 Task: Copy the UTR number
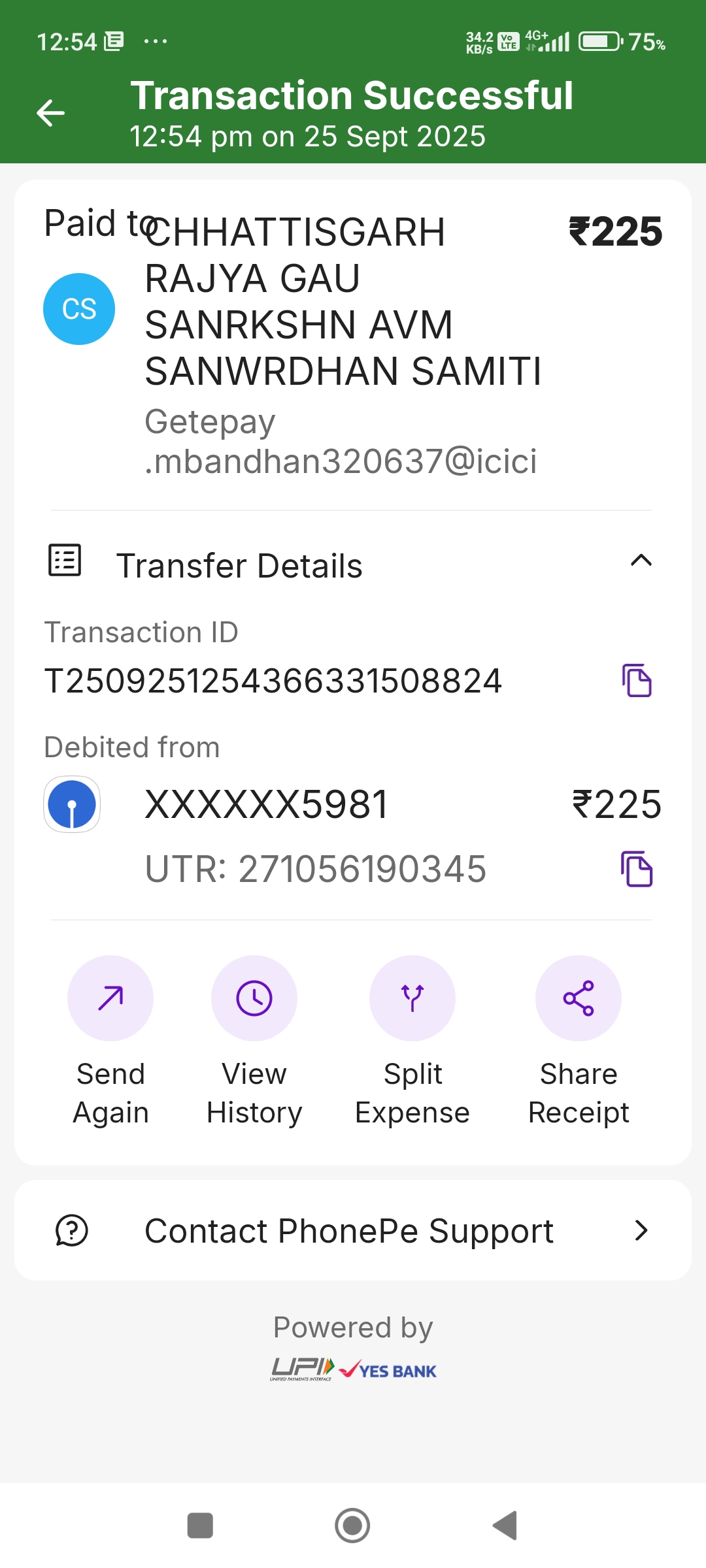[637, 869]
